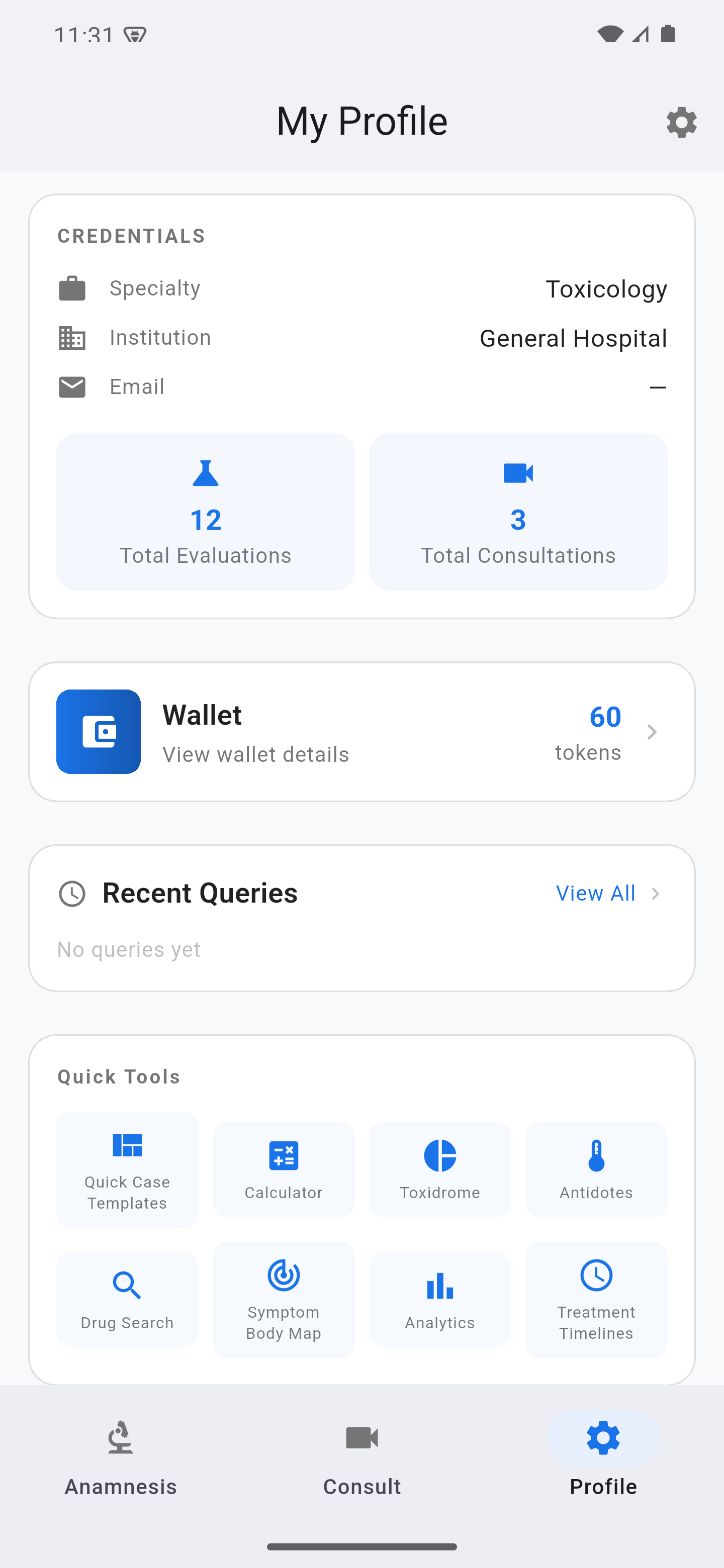This screenshot has height=1568, width=724.
Task: Open Symptom Body Map tool
Action: point(284,1300)
